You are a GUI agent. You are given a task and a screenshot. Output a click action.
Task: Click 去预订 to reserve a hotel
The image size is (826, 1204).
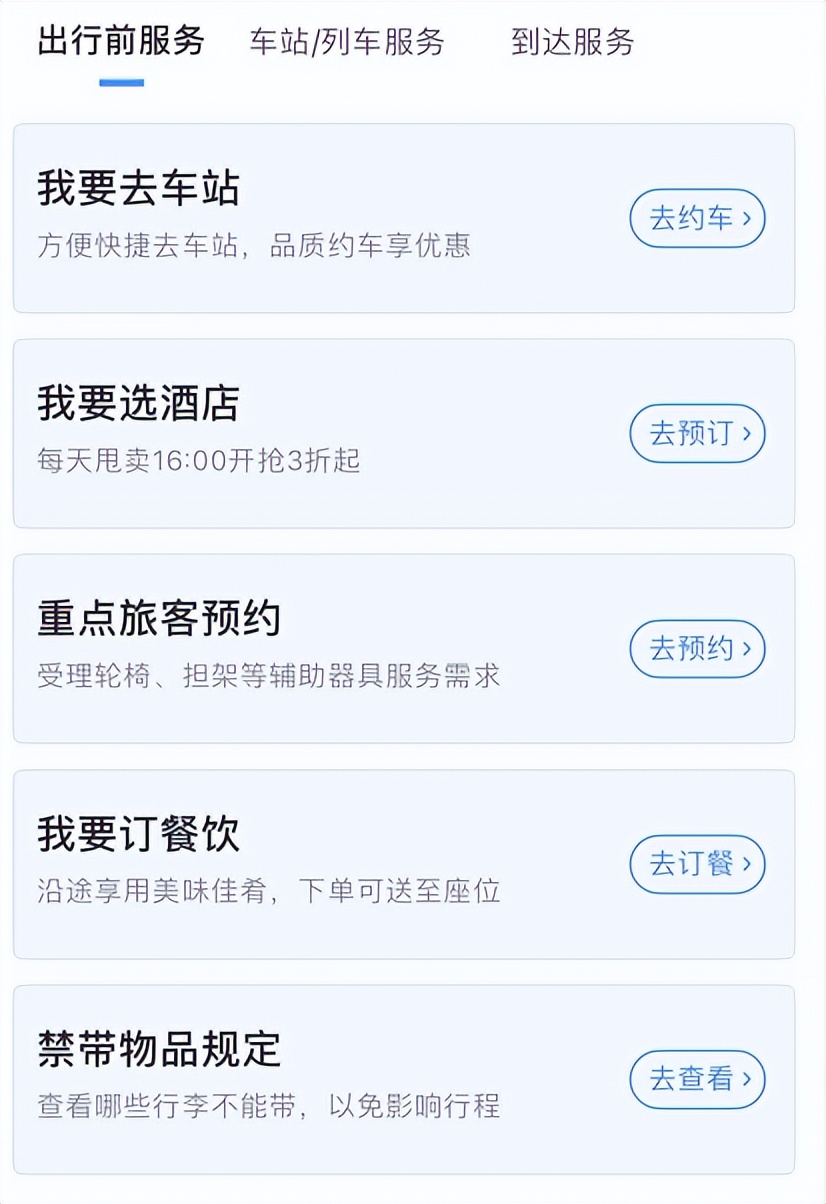(x=698, y=433)
